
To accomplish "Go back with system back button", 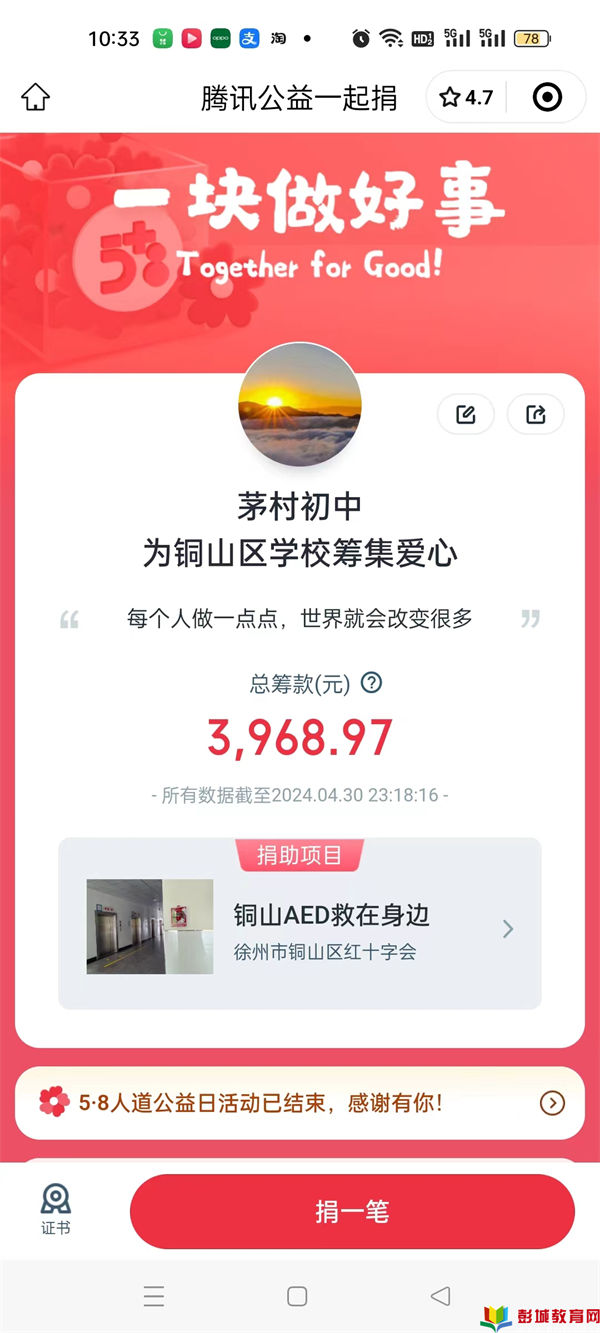I will [x=440, y=1296].
